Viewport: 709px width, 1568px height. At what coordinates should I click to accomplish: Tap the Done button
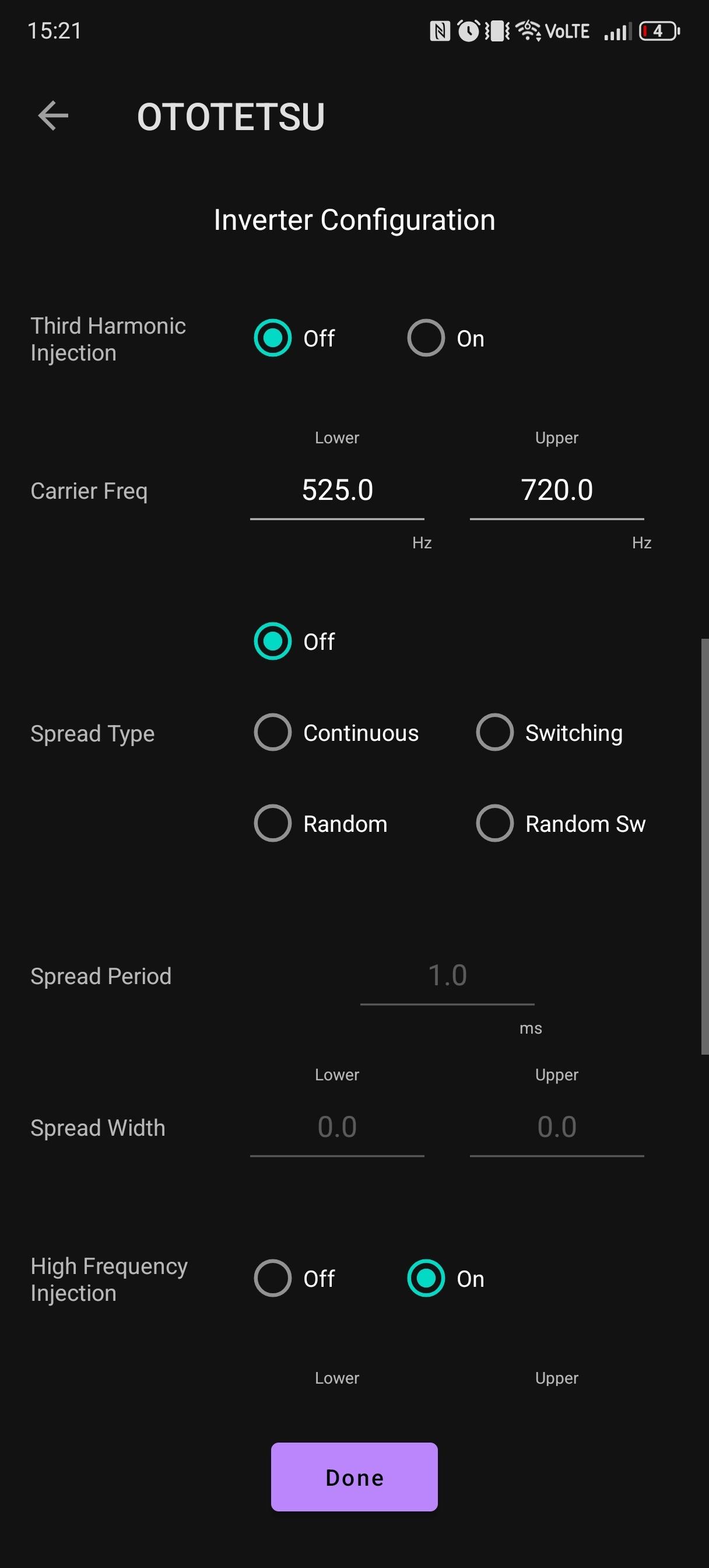354,1476
